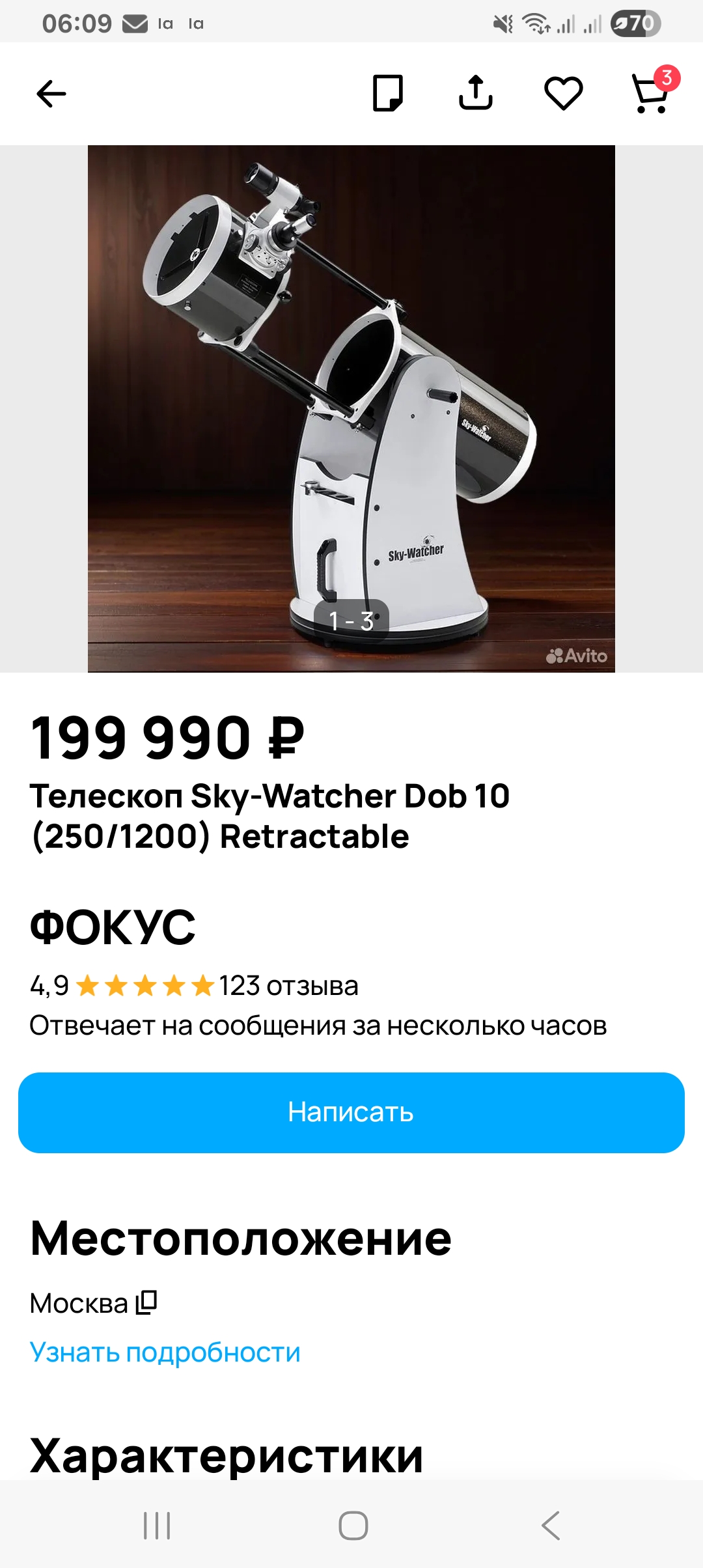Open Узнать подробности link

(165, 1352)
